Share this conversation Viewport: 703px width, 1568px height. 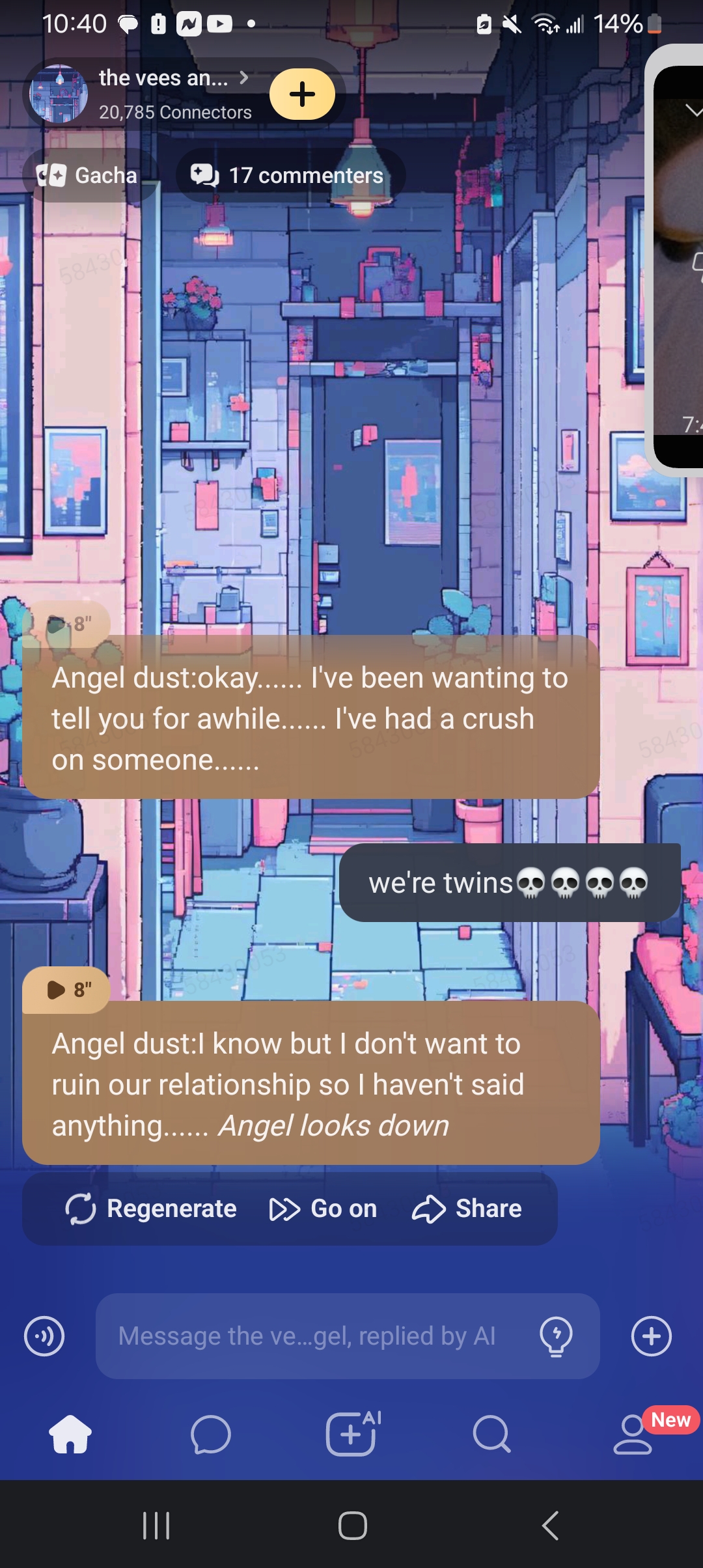coord(467,1209)
